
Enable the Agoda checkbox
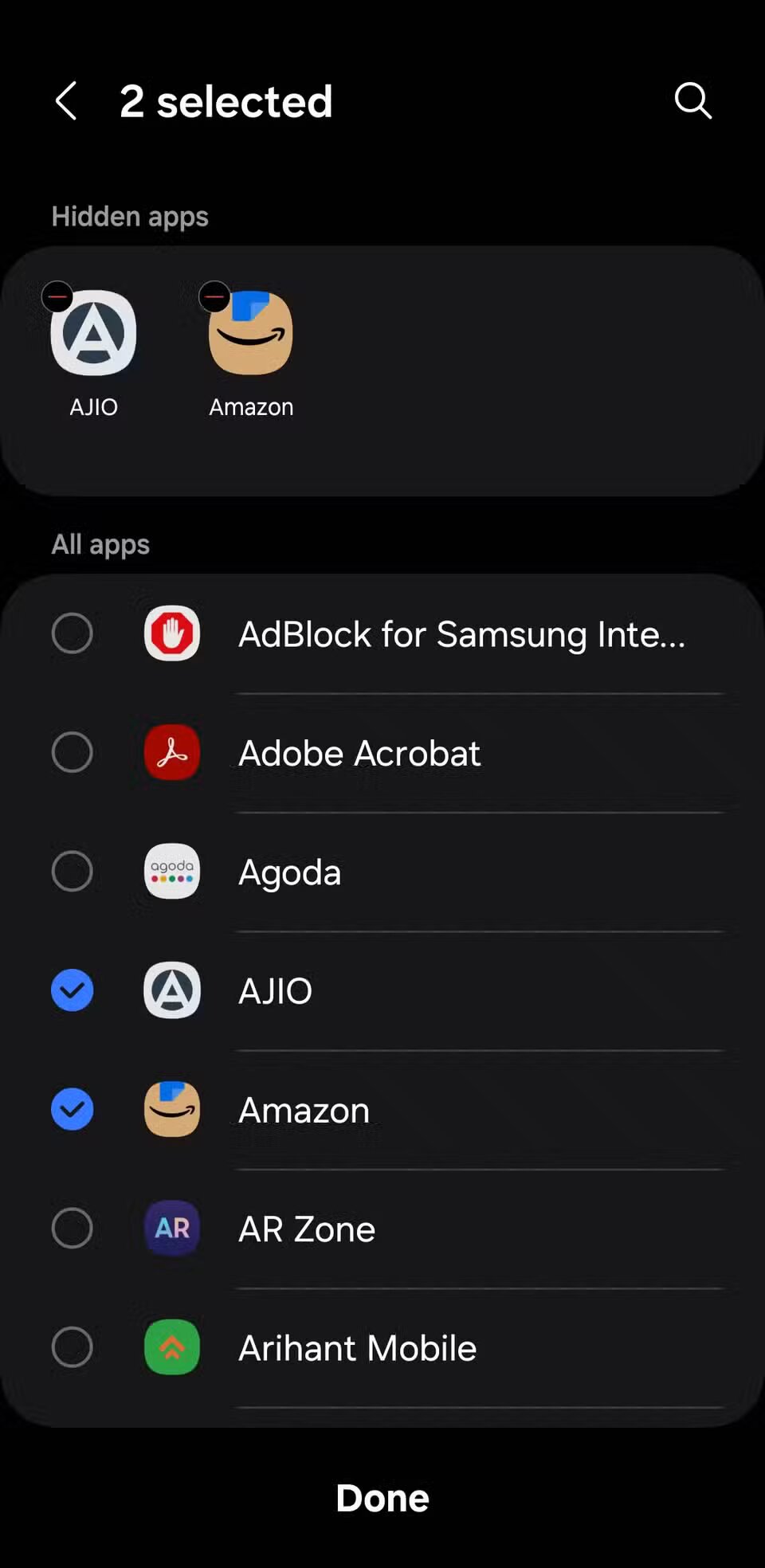73,872
